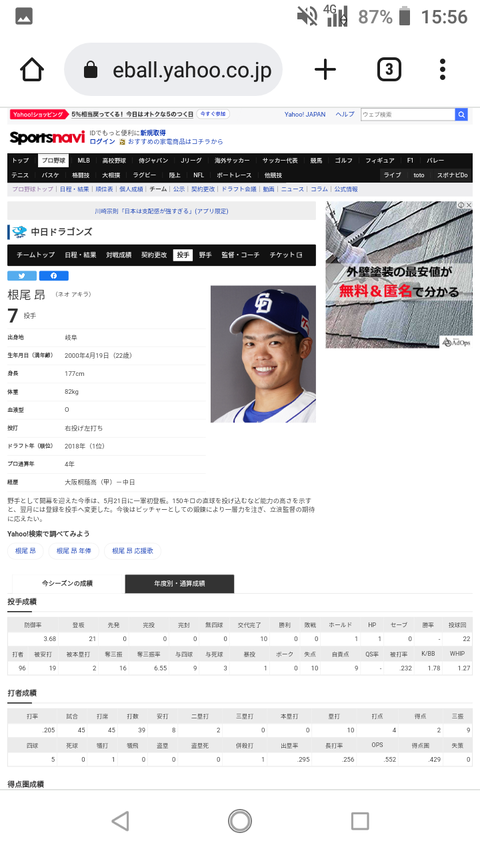Open 監督・コーチ team tab
480x853 pixels.
coord(240,255)
